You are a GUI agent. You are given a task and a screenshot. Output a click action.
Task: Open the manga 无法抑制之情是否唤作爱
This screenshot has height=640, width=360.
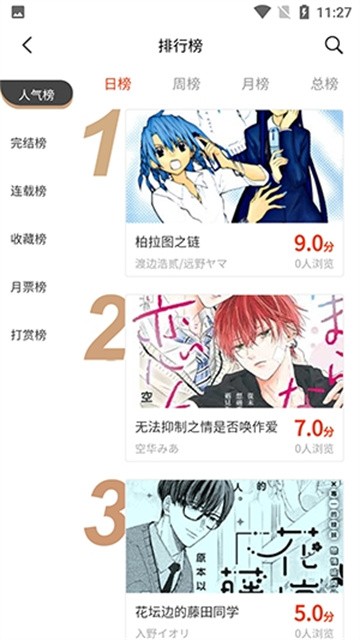click(x=234, y=378)
